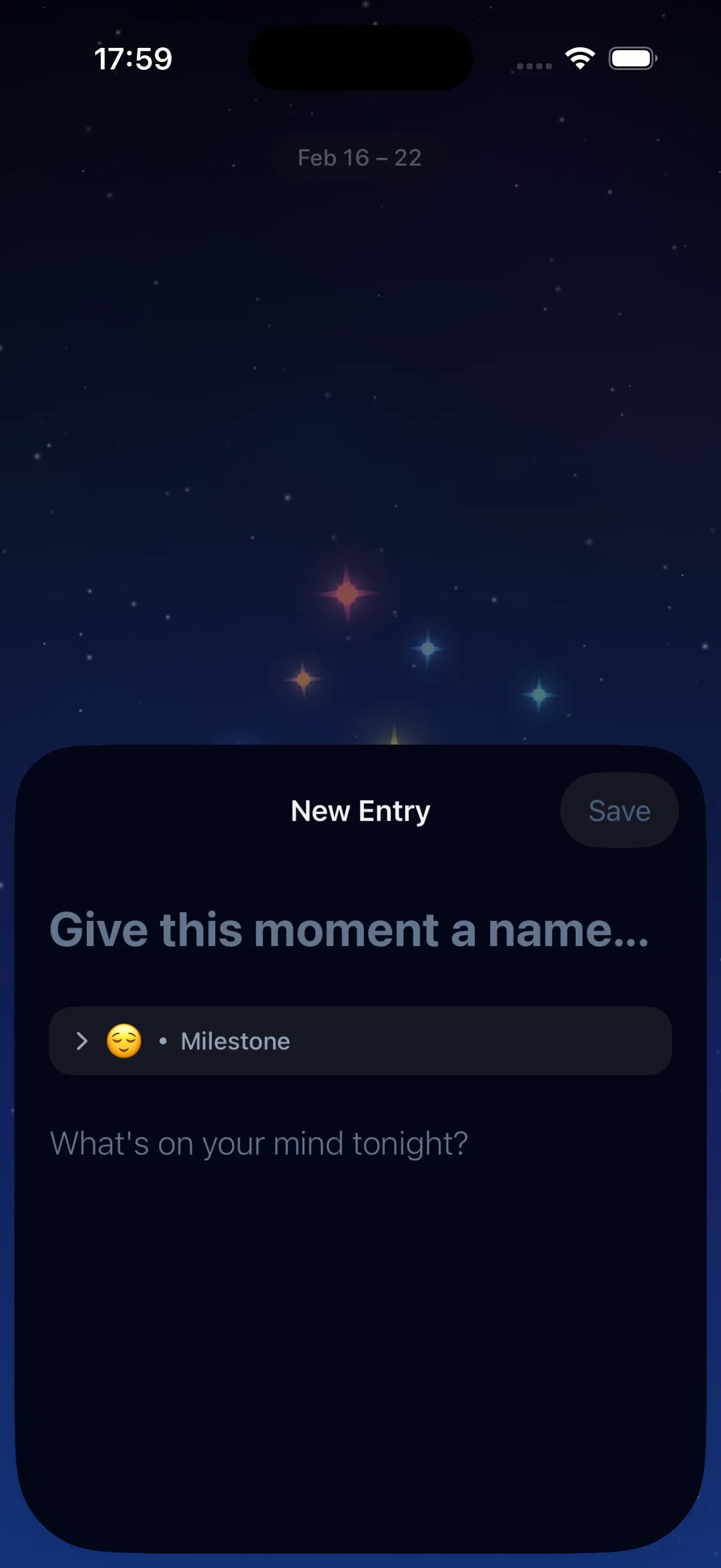Screen dimensions: 721x1568
Task: Open the Feb 16 – 22 week selector
Action: tap(359, 158)
